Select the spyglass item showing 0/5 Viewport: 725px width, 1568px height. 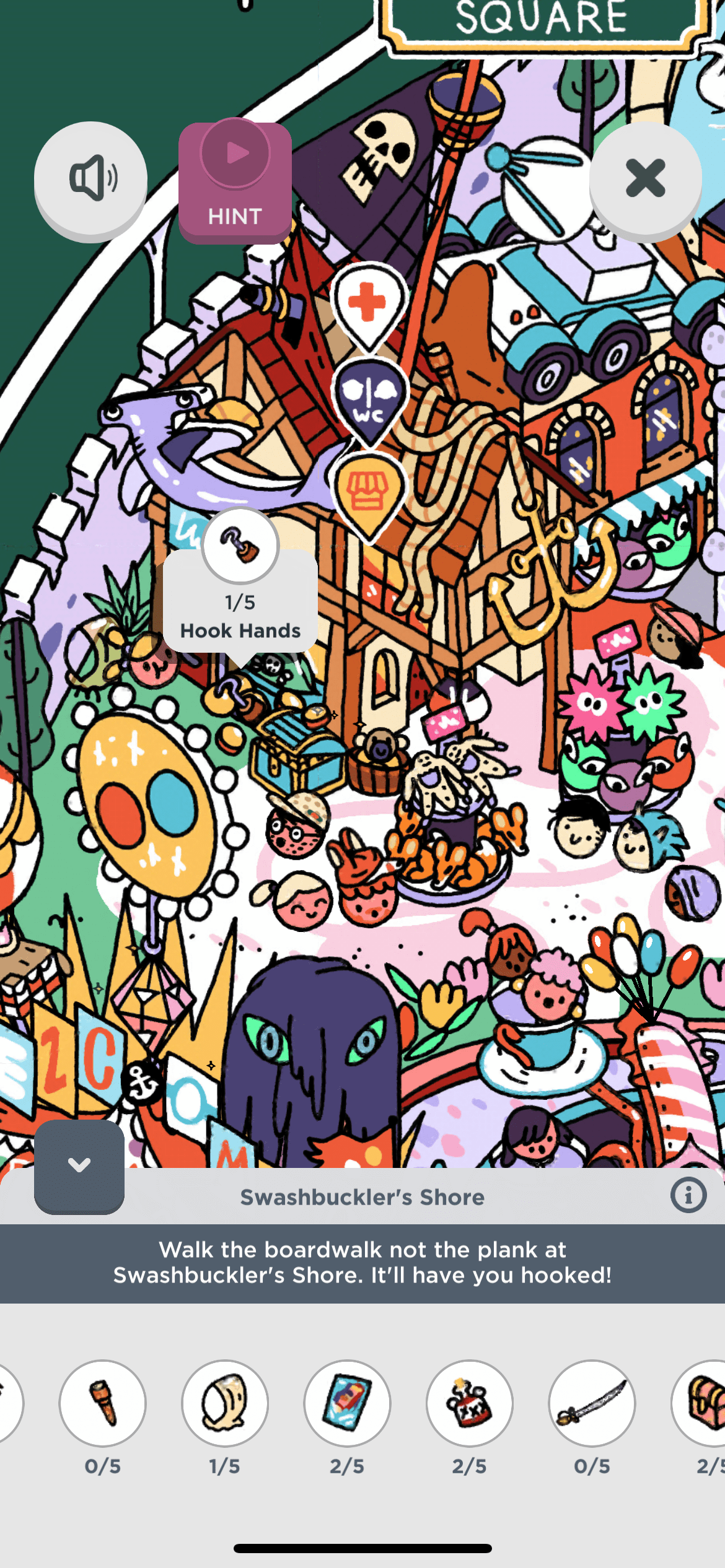pyautogui.click(x=103, y=1403)
